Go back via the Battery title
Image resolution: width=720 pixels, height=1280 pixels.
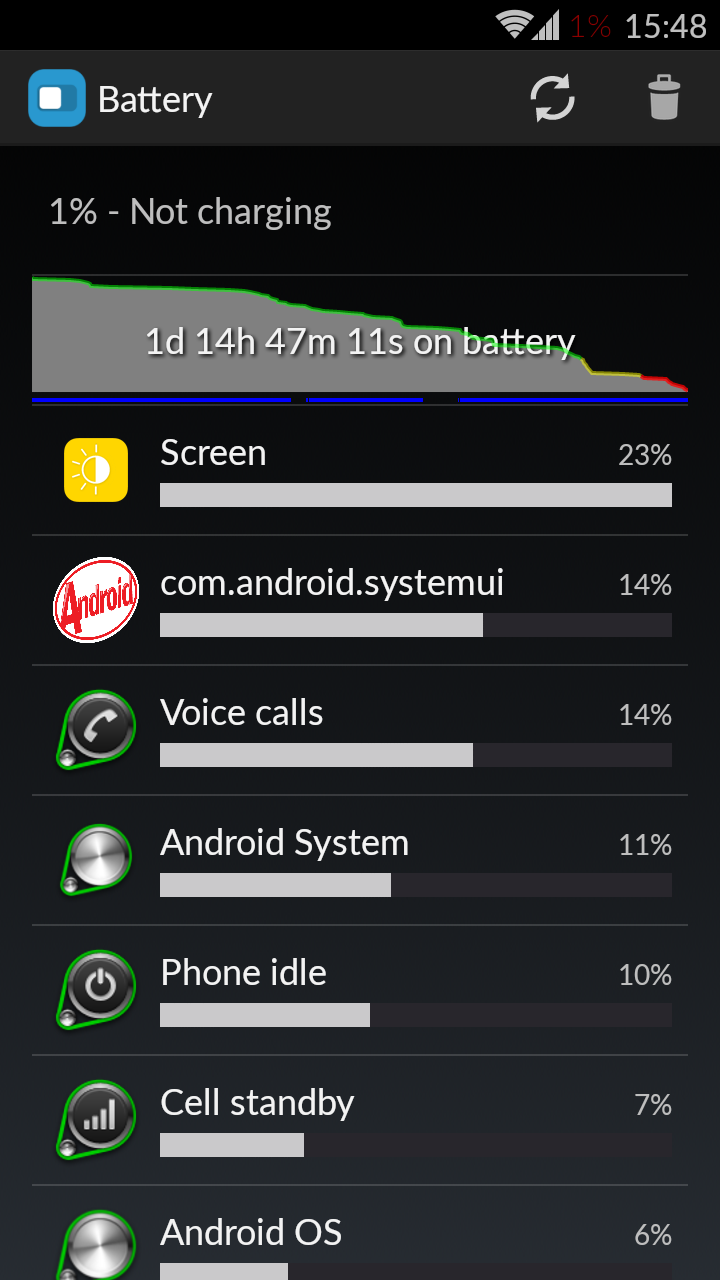[122, 99]
